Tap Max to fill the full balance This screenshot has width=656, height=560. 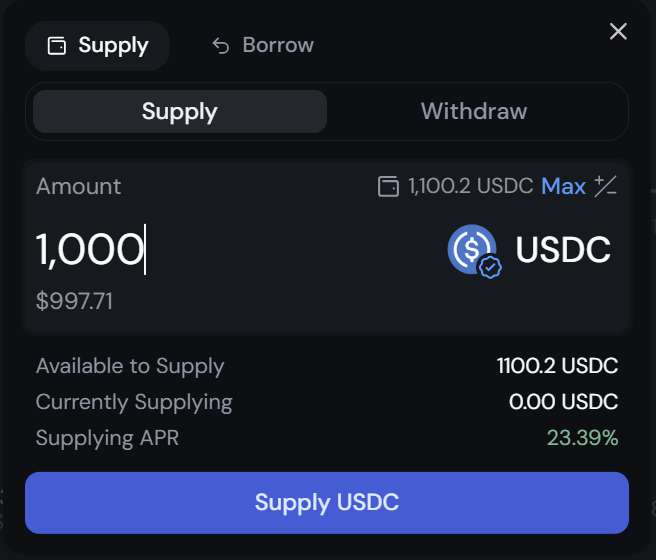coord(563,186)
